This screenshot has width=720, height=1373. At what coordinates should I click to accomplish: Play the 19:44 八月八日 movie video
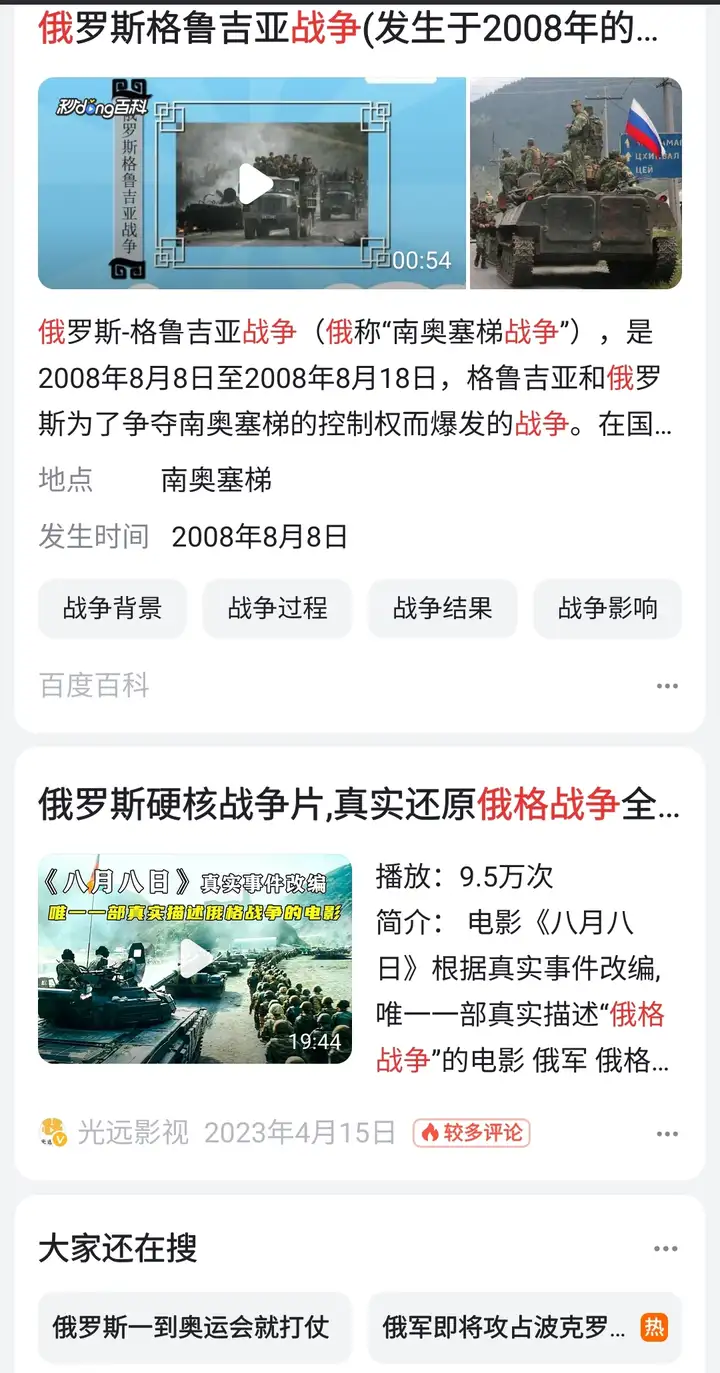point(195,958)
